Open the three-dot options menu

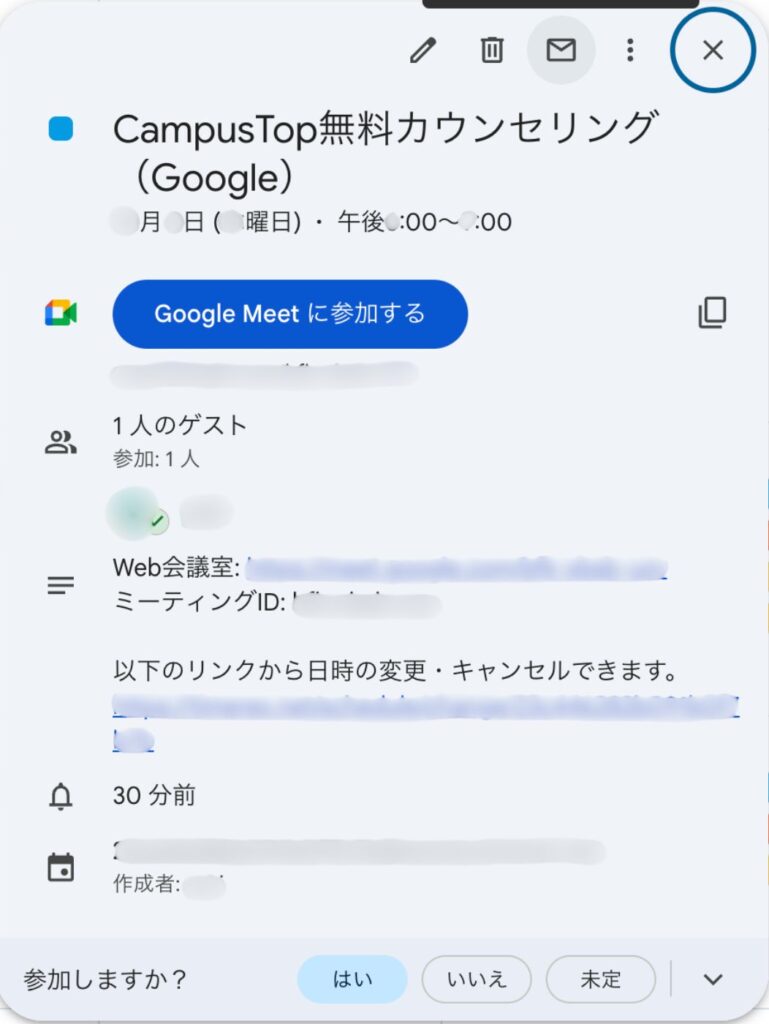[x=630, y=50]
